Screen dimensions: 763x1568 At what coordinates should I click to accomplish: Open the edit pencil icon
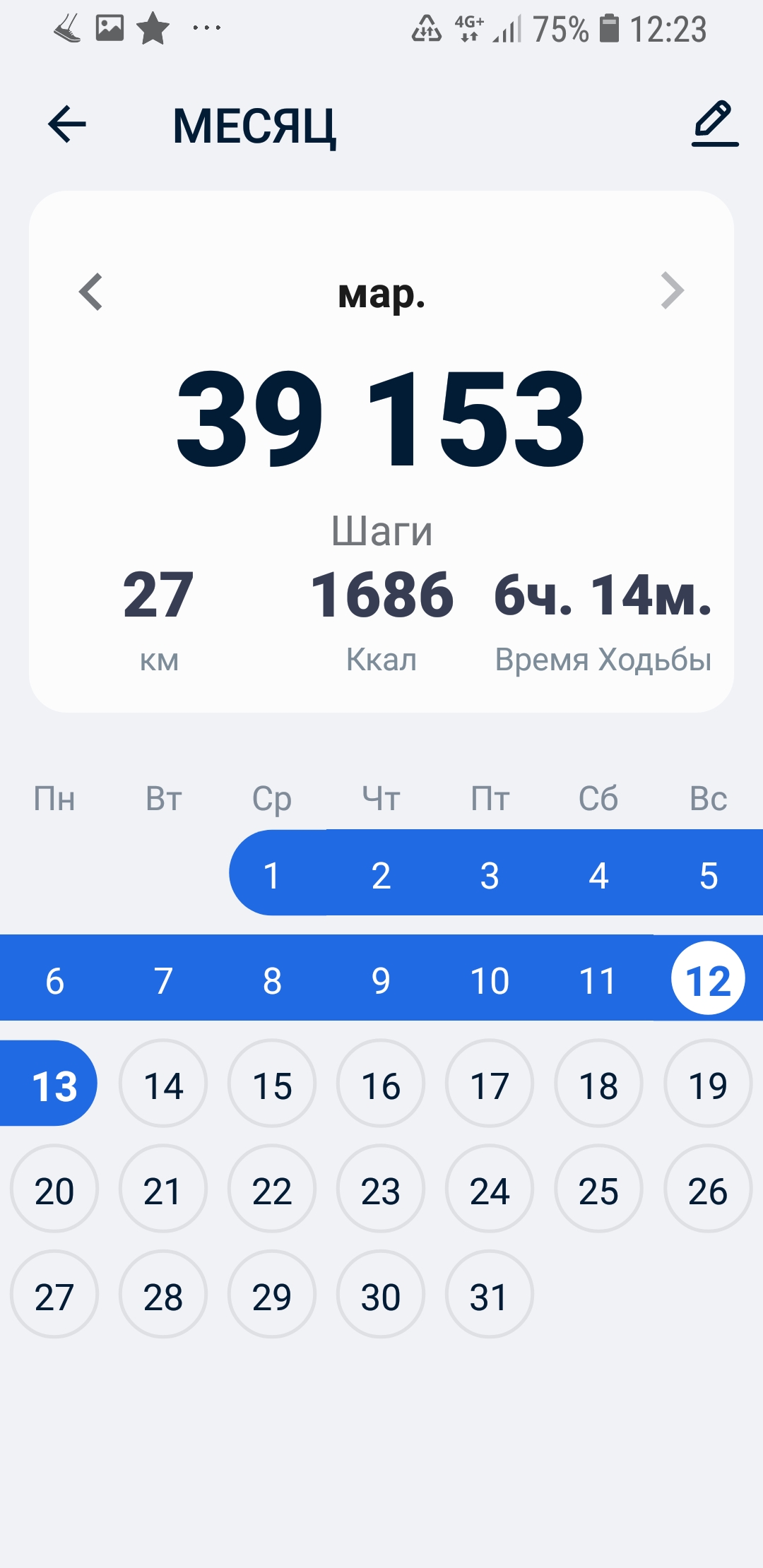pyautogui.click(x=714, y=124)
